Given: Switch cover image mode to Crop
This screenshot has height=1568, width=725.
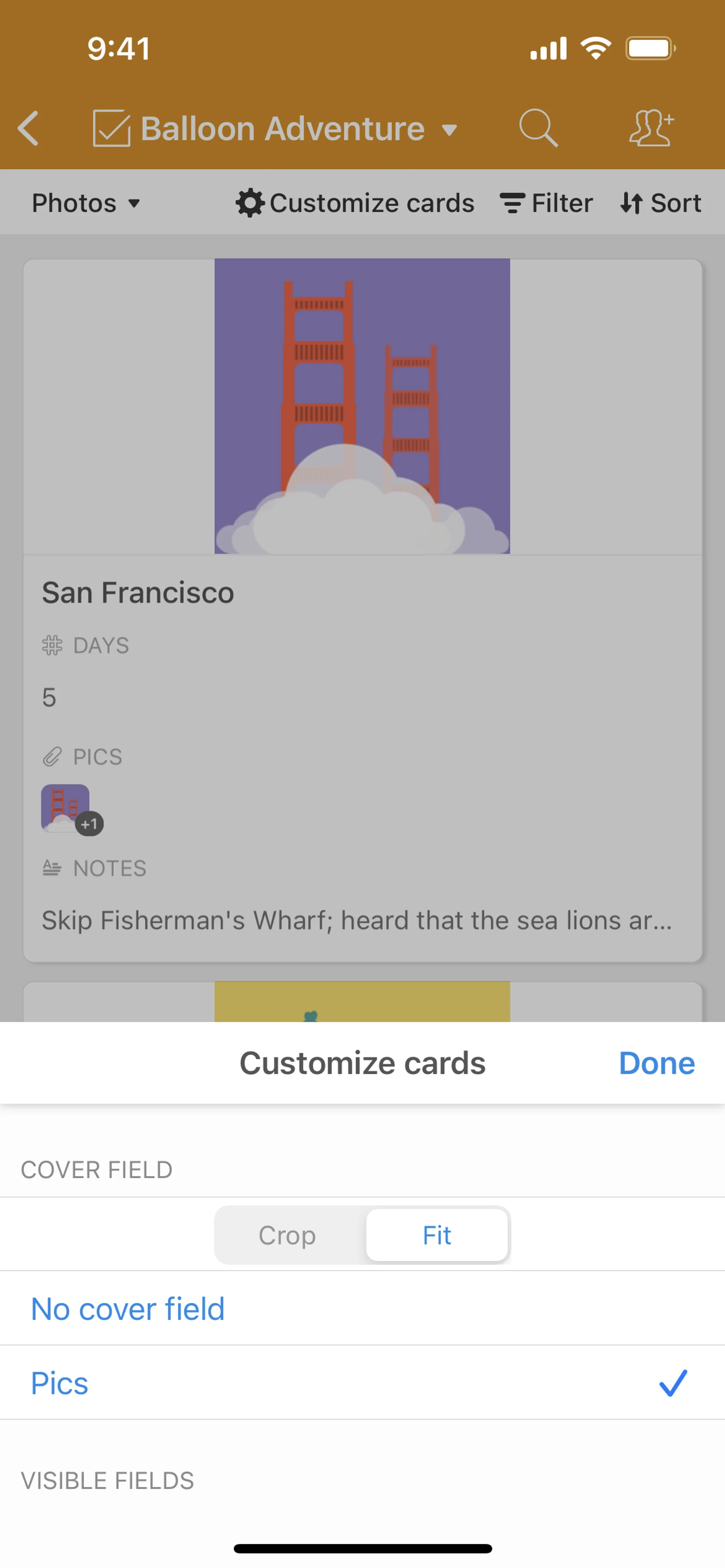Looking at the screenshot, I should pos(288,1235).
